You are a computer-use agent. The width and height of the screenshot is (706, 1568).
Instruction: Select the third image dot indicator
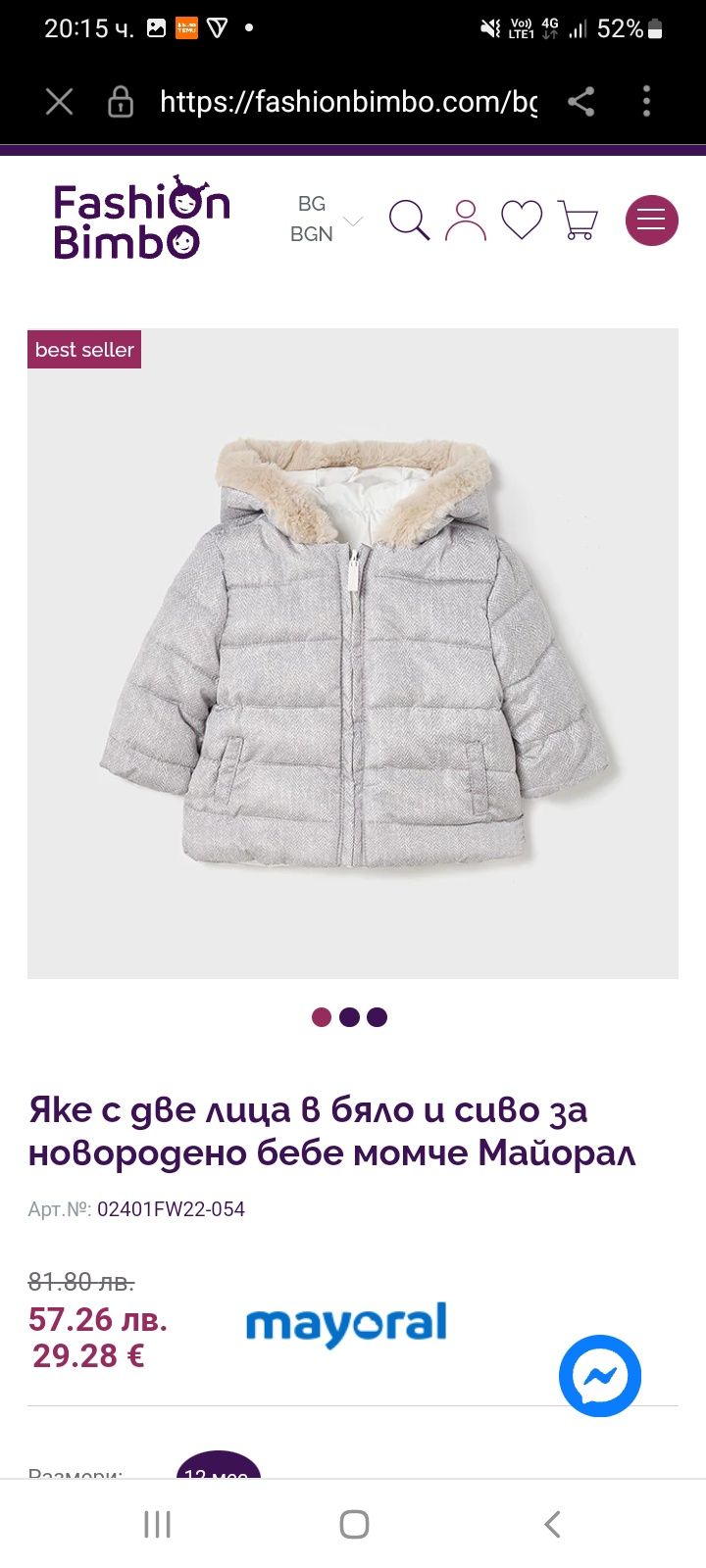tap(378, 1017)
